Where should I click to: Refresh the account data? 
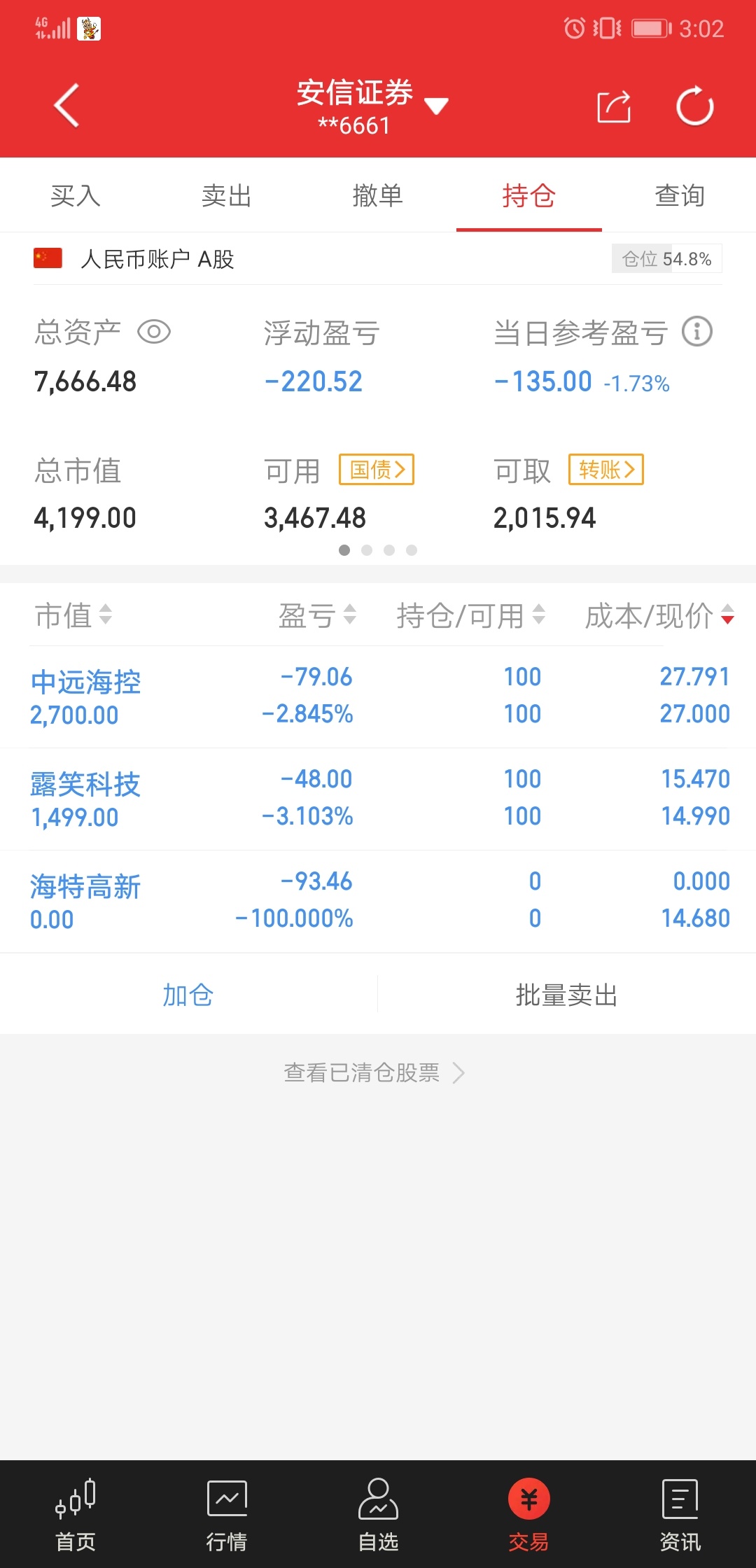694,106
